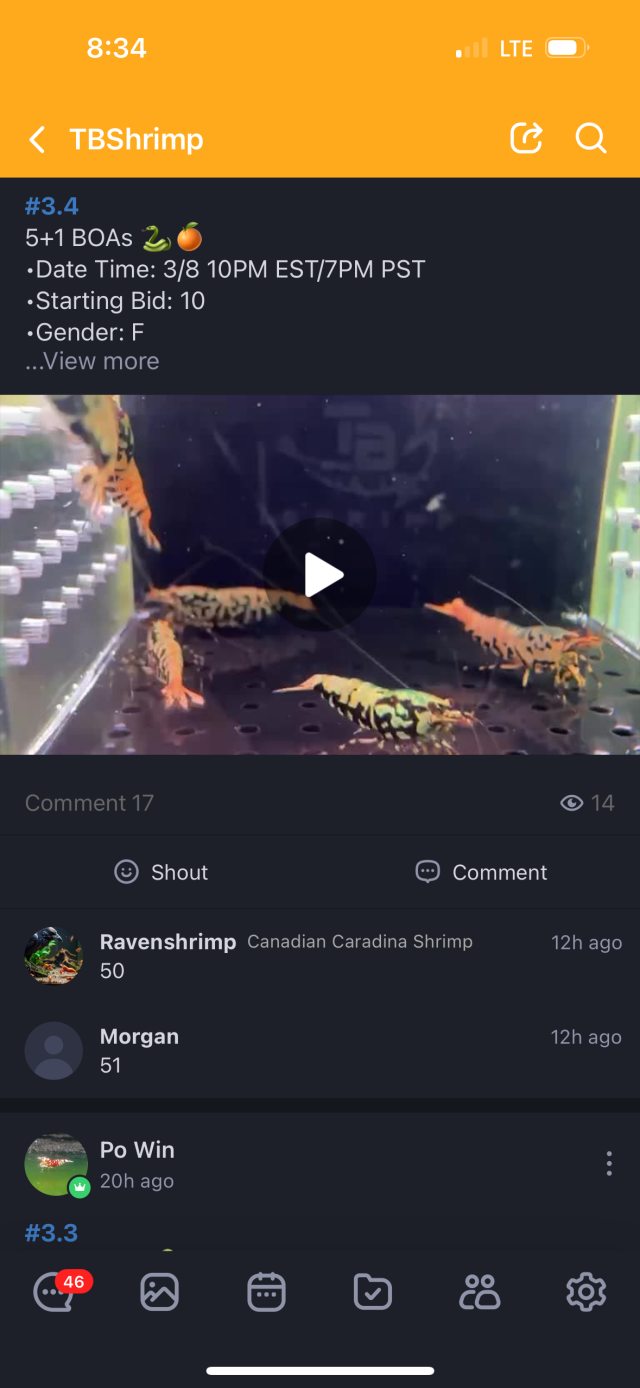
Task: Open search in TBShrimp
Action: click(x=591, y=138)
